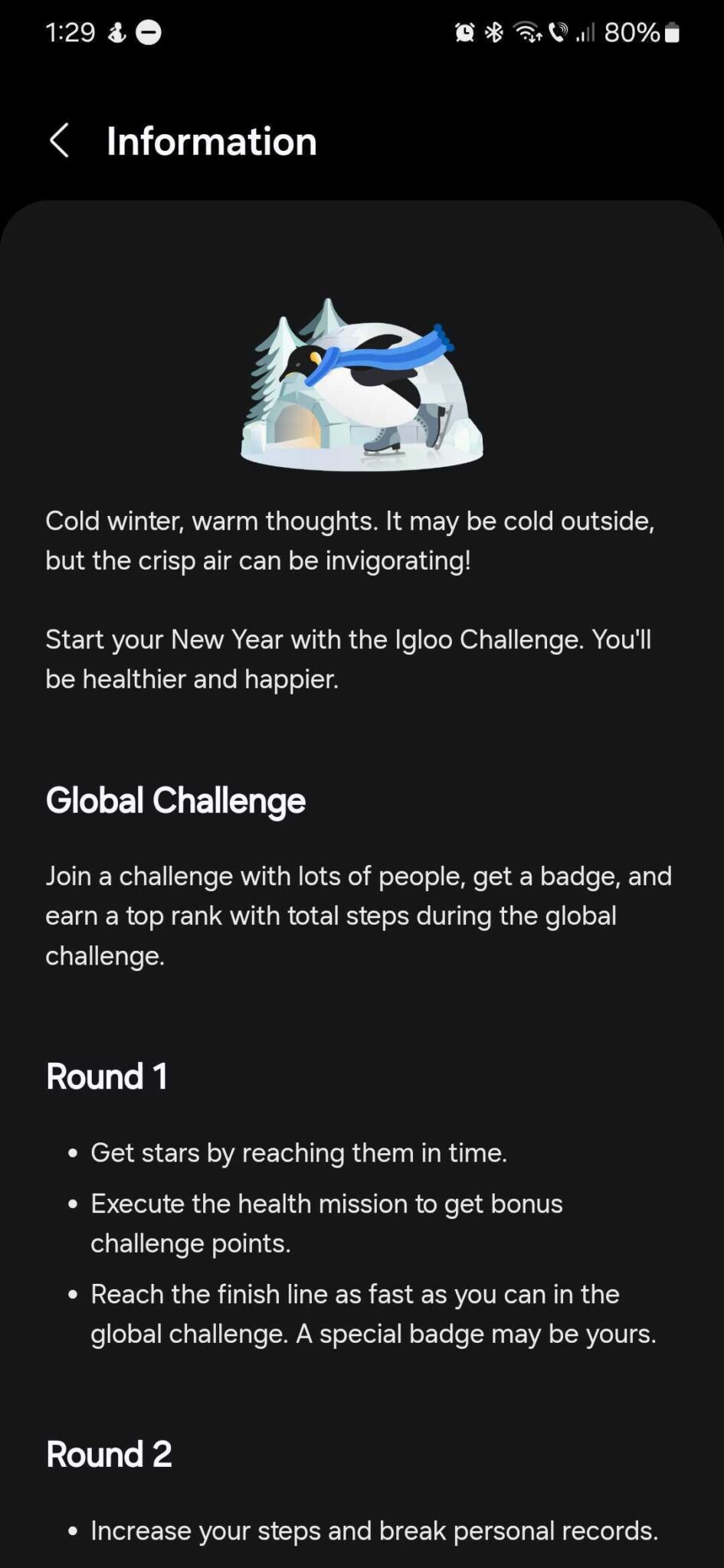This screenshot has width=724, height=1568.
Task: Select the Information screen title
Action: point(211,142)
